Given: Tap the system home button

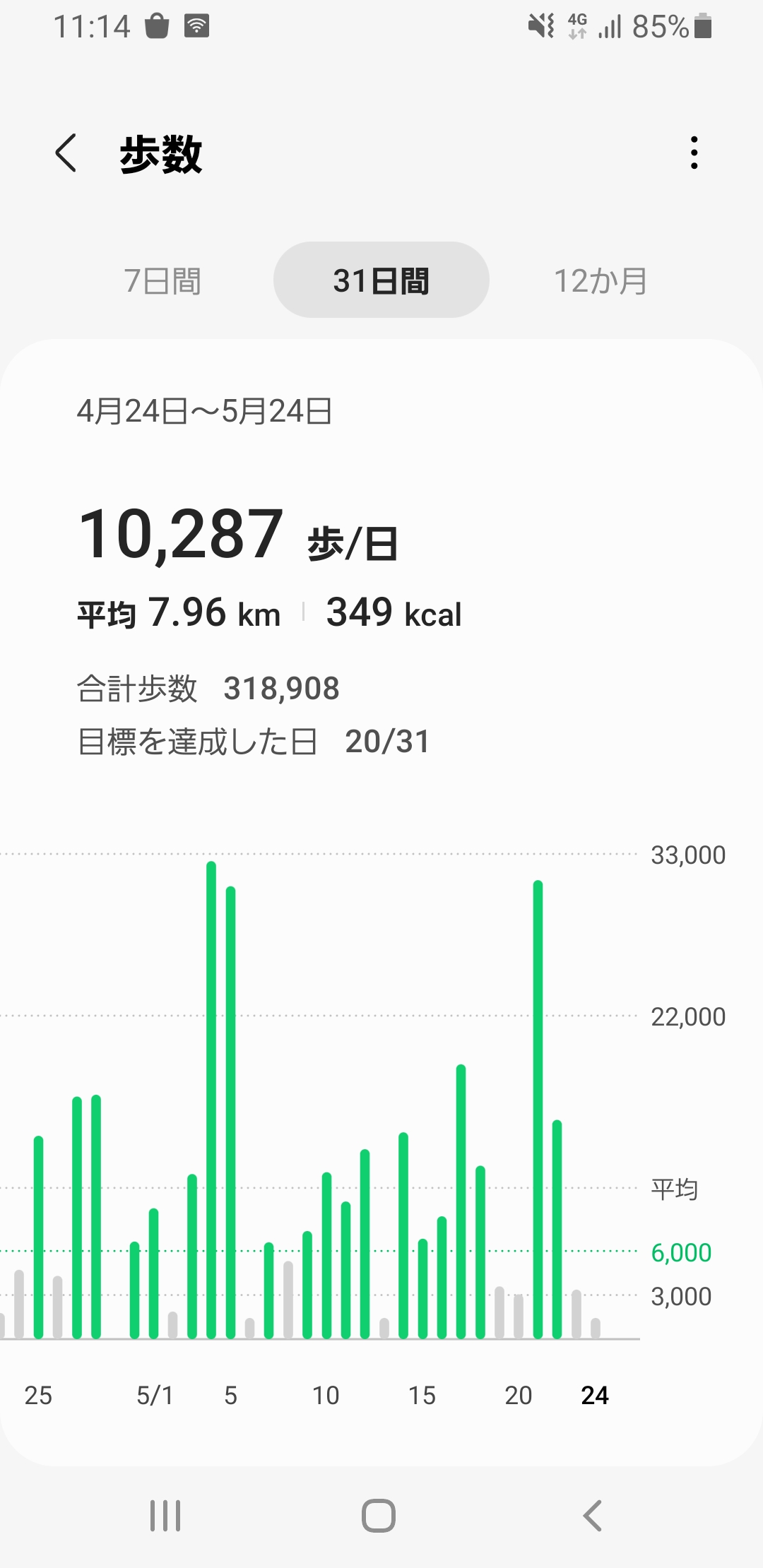Looking at the screenshot, I should pyautogui.click(x=379, y=1516).
